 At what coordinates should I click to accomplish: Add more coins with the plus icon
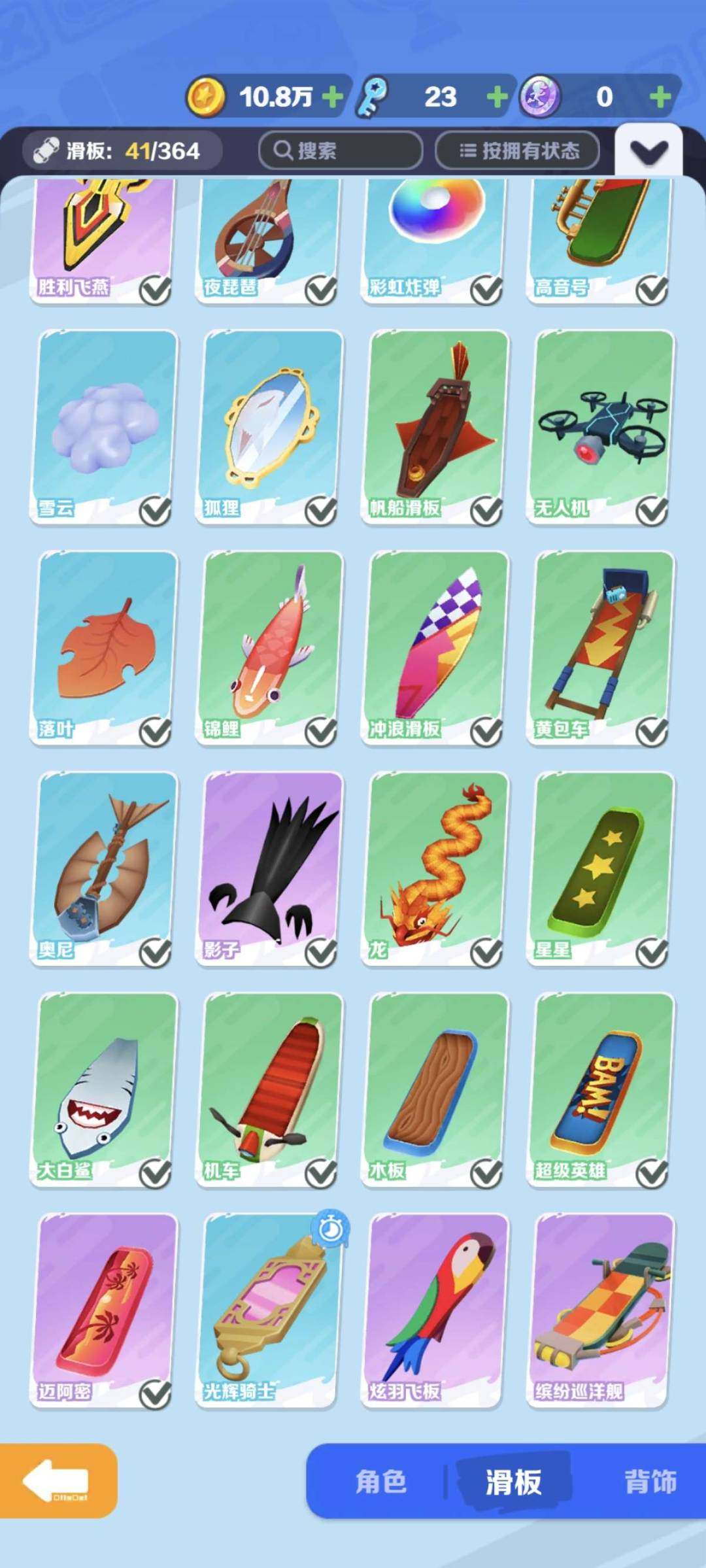click(x=333, y=97)
